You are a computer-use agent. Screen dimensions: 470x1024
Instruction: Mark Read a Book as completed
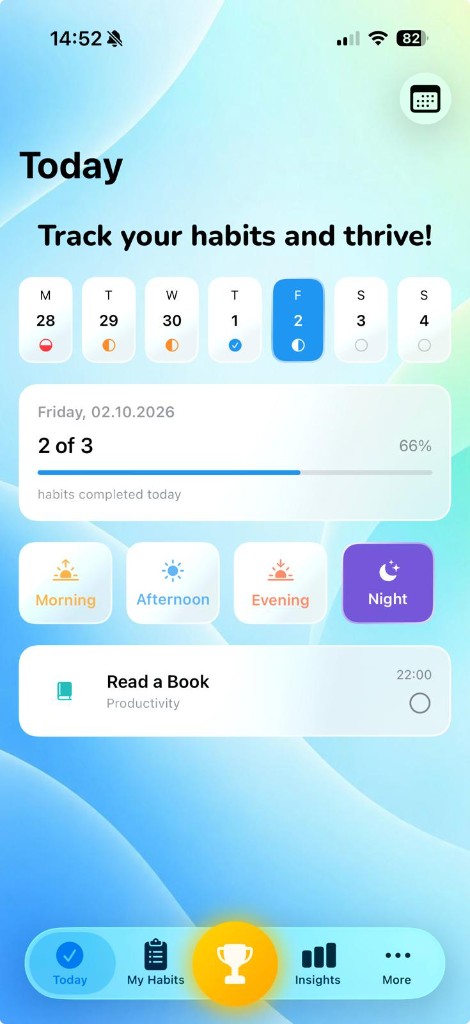(x=420, y=703)
